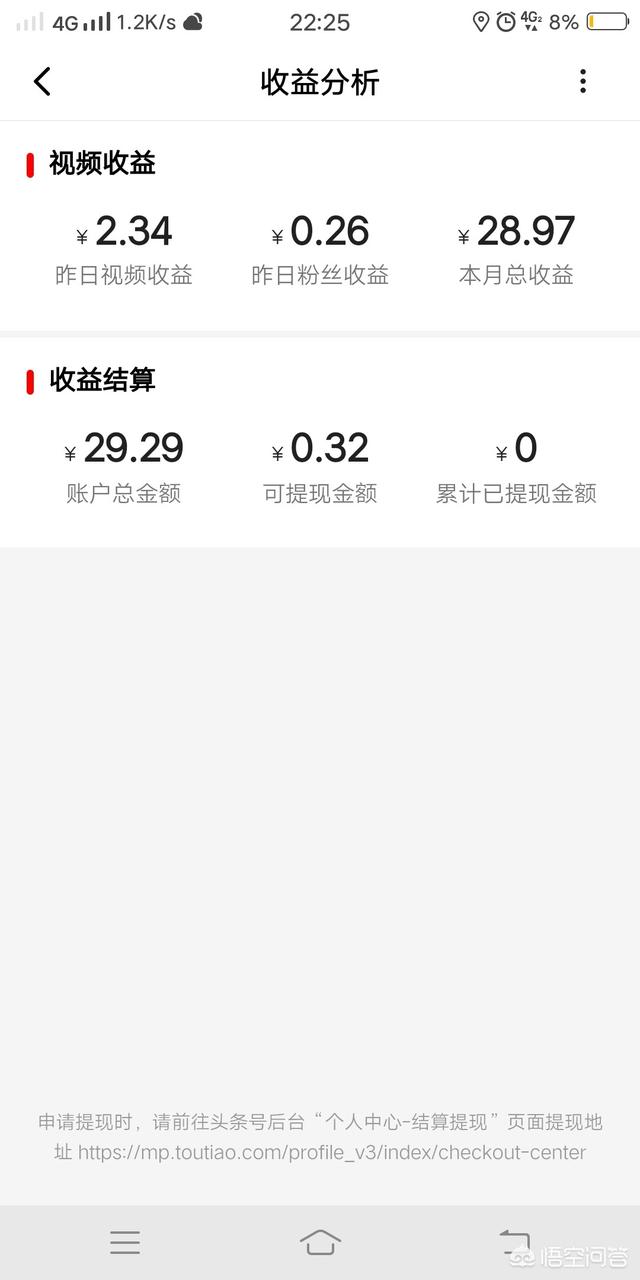640x1280 pixels.
Task: Open the system menu button
Action: [125, 1242]
